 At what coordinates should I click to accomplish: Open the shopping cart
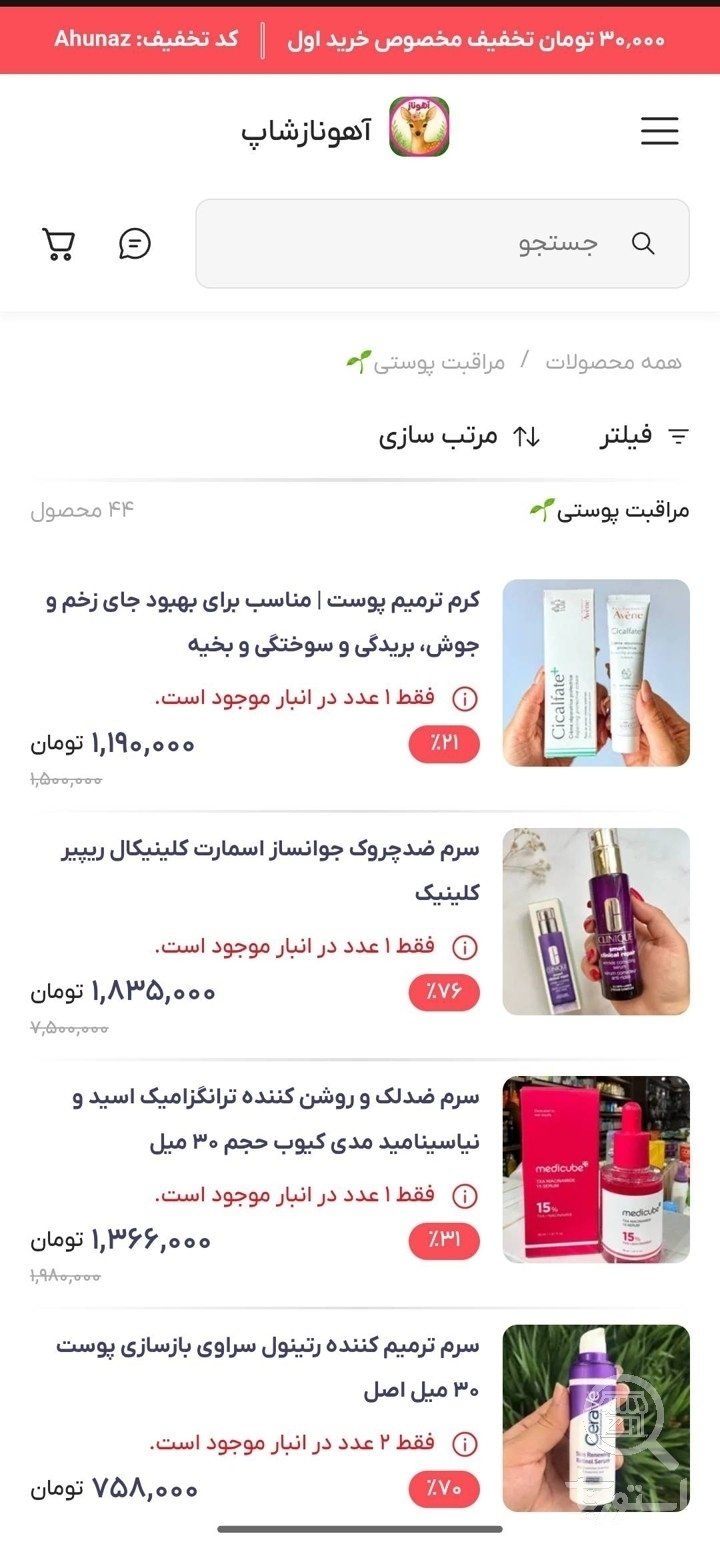click(x=58, y=243)
